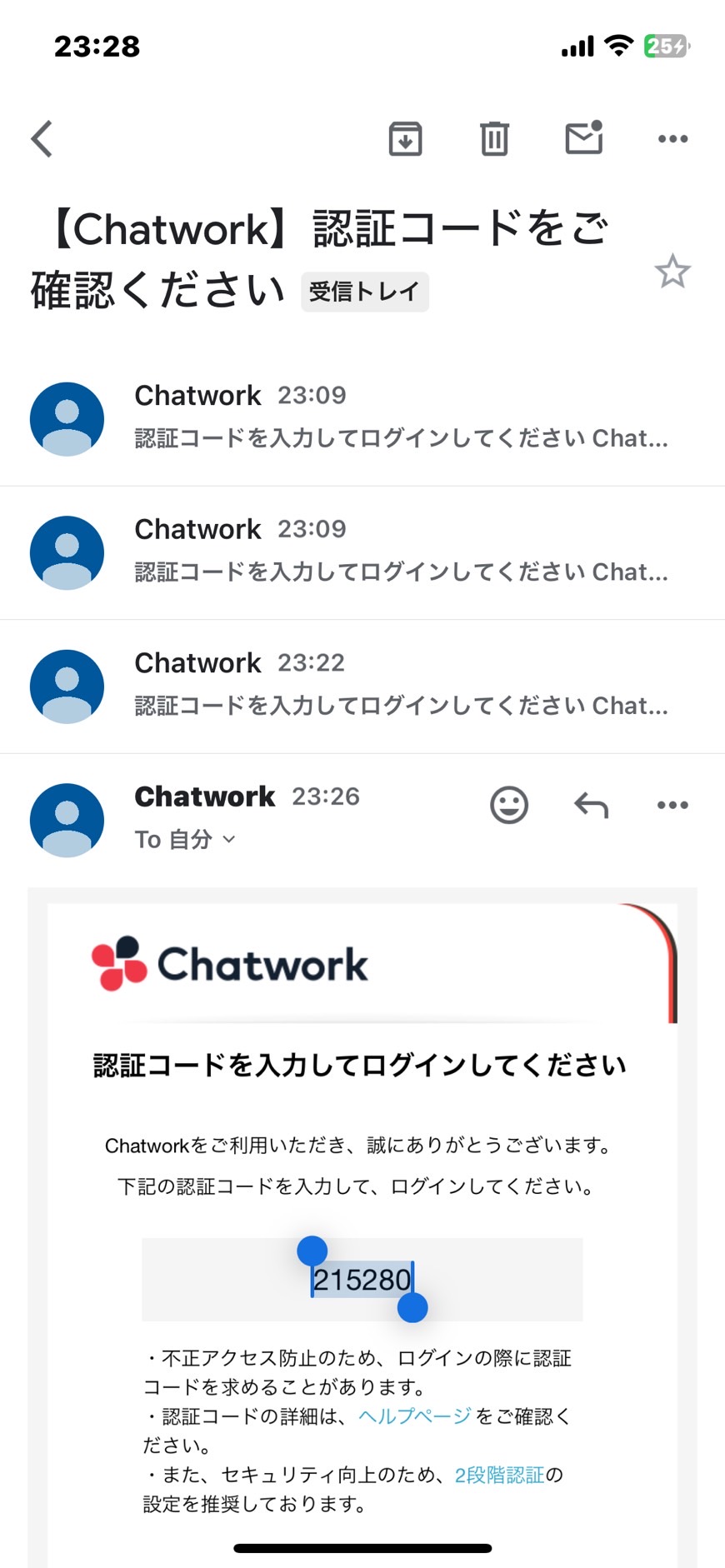Screen dimensions: 725x1568
Task: Mark the thread as unread
Action: pyautogui.click(x=584, y=137)
